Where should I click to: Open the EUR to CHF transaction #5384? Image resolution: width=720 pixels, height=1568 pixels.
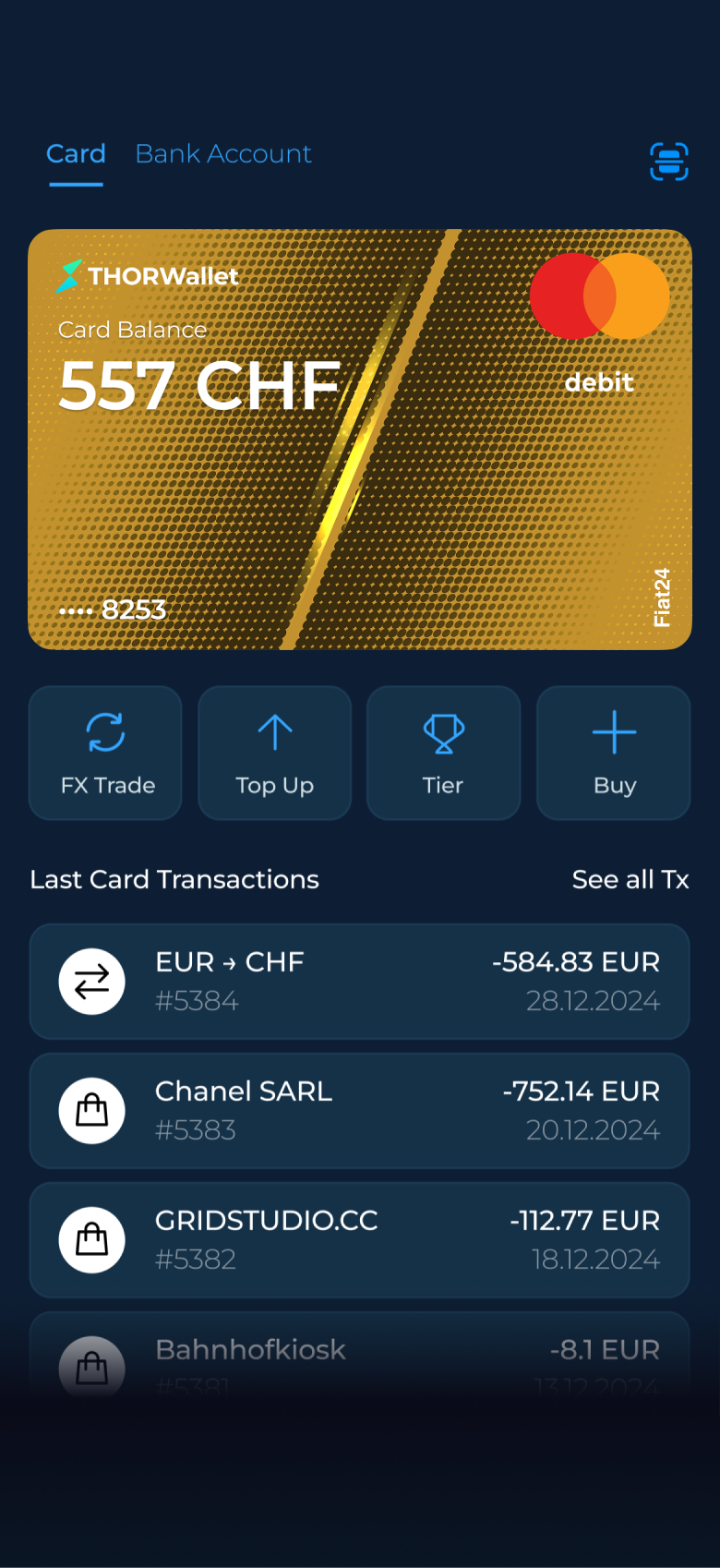pyautogui.click(x=360, y=981)
